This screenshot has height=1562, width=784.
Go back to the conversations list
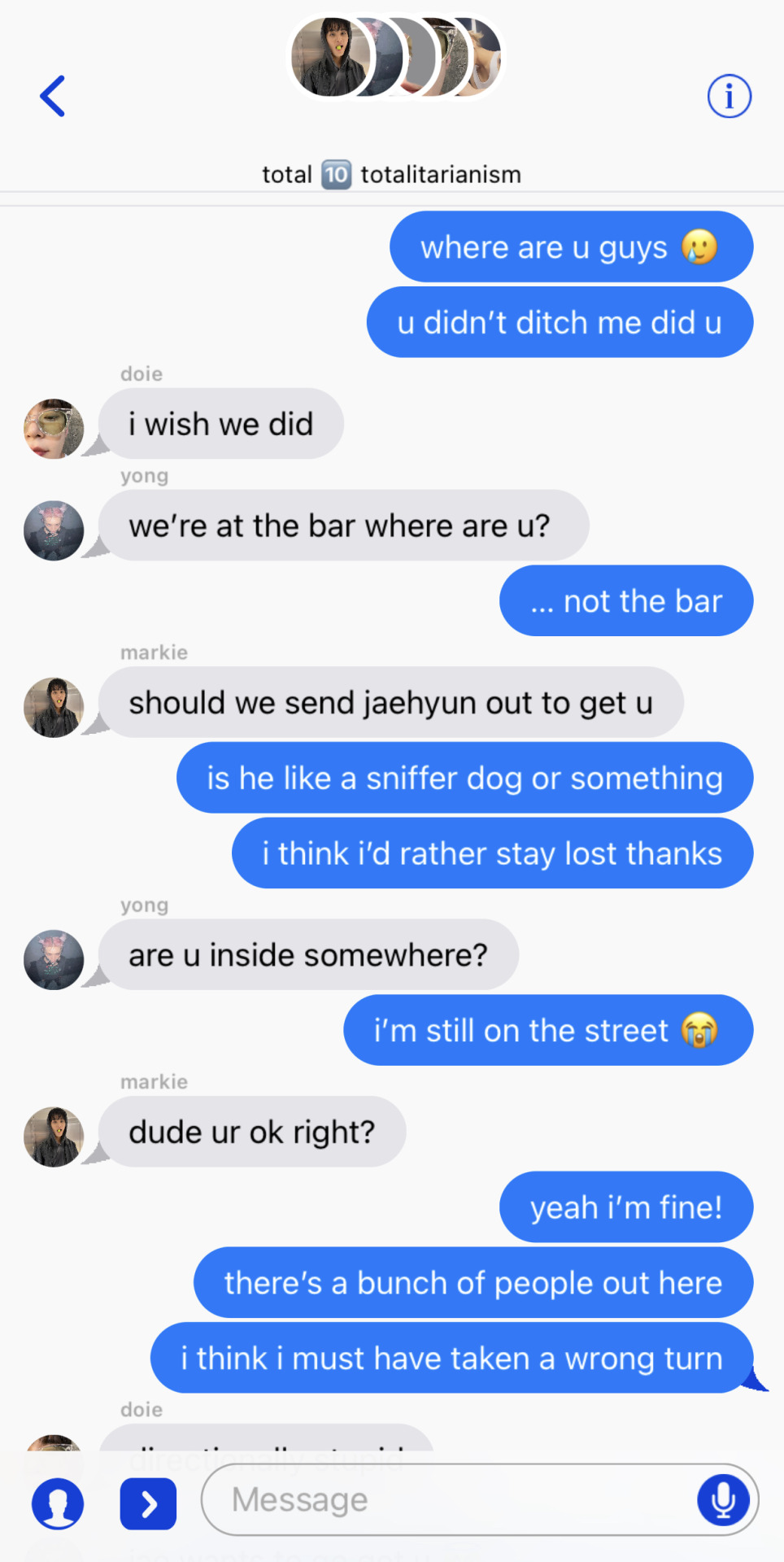pyautogui.click(x=53, y=96)
